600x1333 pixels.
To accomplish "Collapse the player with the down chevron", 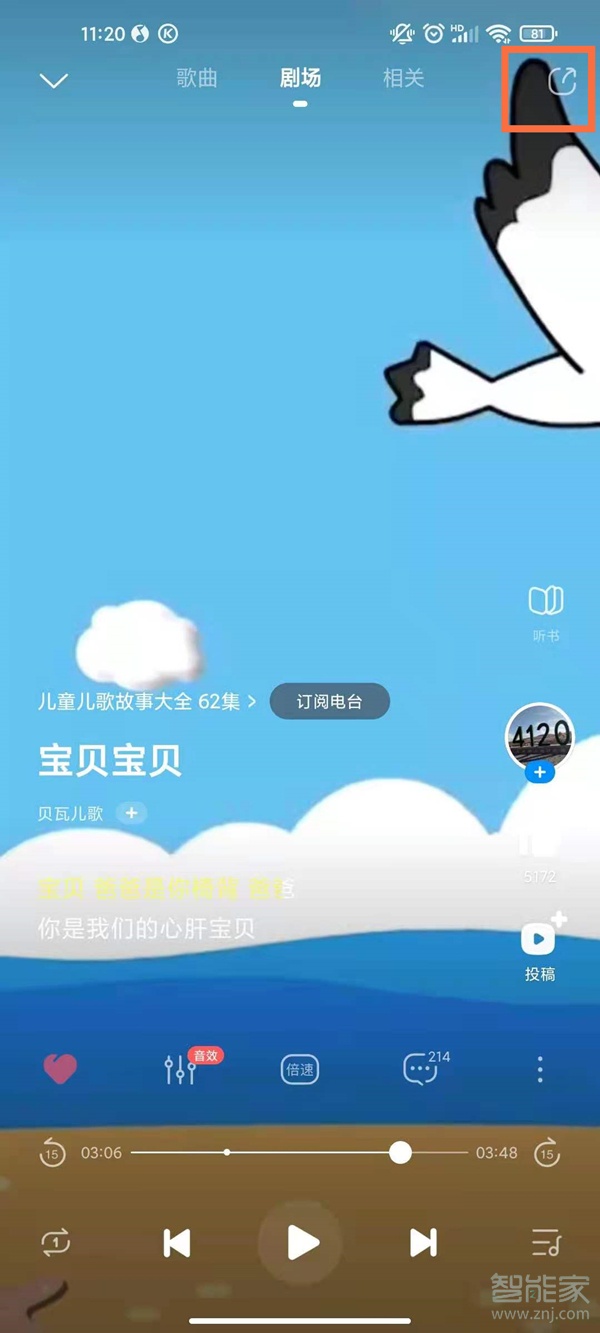I will [x=53, y=80].
